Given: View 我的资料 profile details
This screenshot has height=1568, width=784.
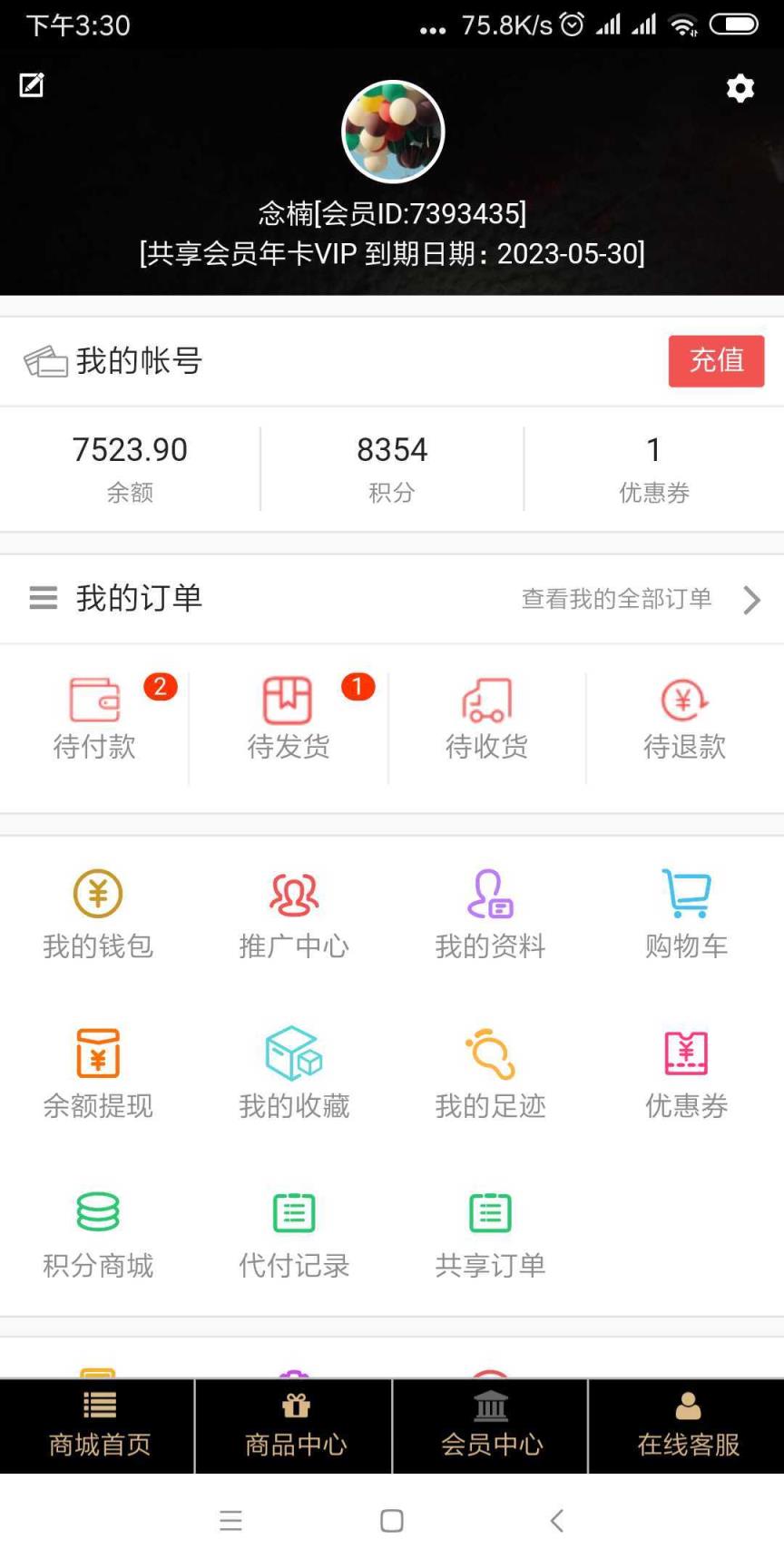Looking at the screenshot, I should tap(490, 912).
